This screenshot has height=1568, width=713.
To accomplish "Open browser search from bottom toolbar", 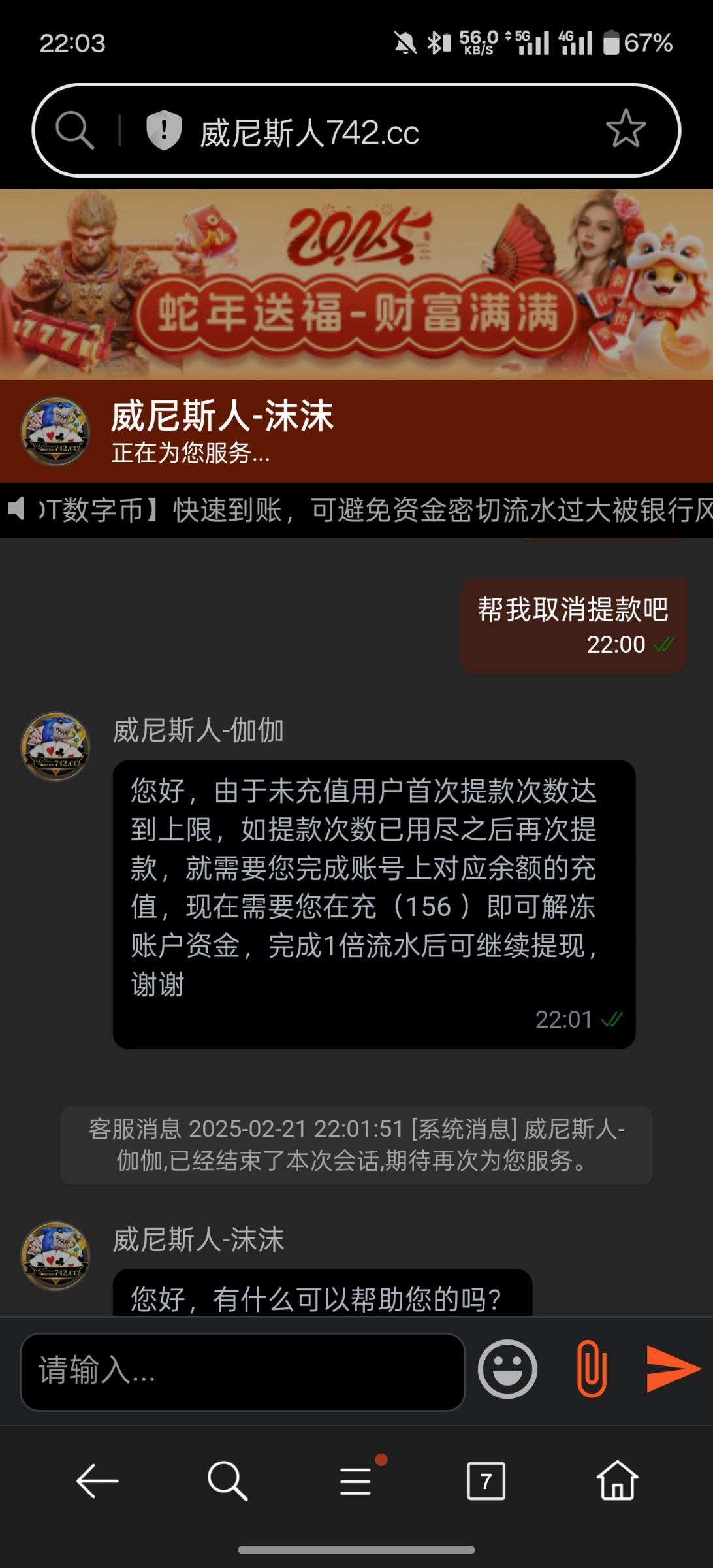I will [227, 1480].
